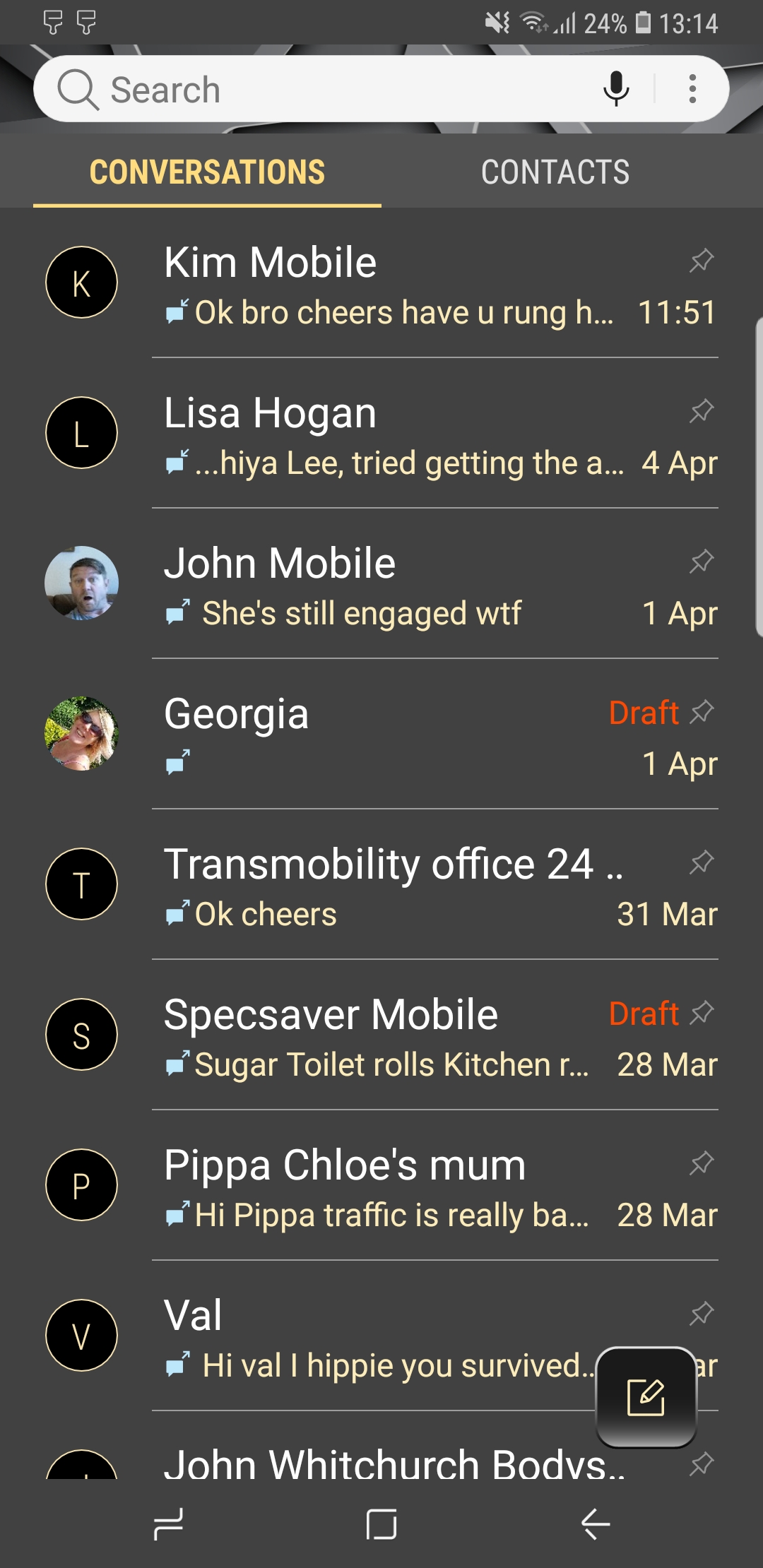Tap John Mobile's profile photo
The height and width of the screenshot is (1568, 763).
(81, 583)
